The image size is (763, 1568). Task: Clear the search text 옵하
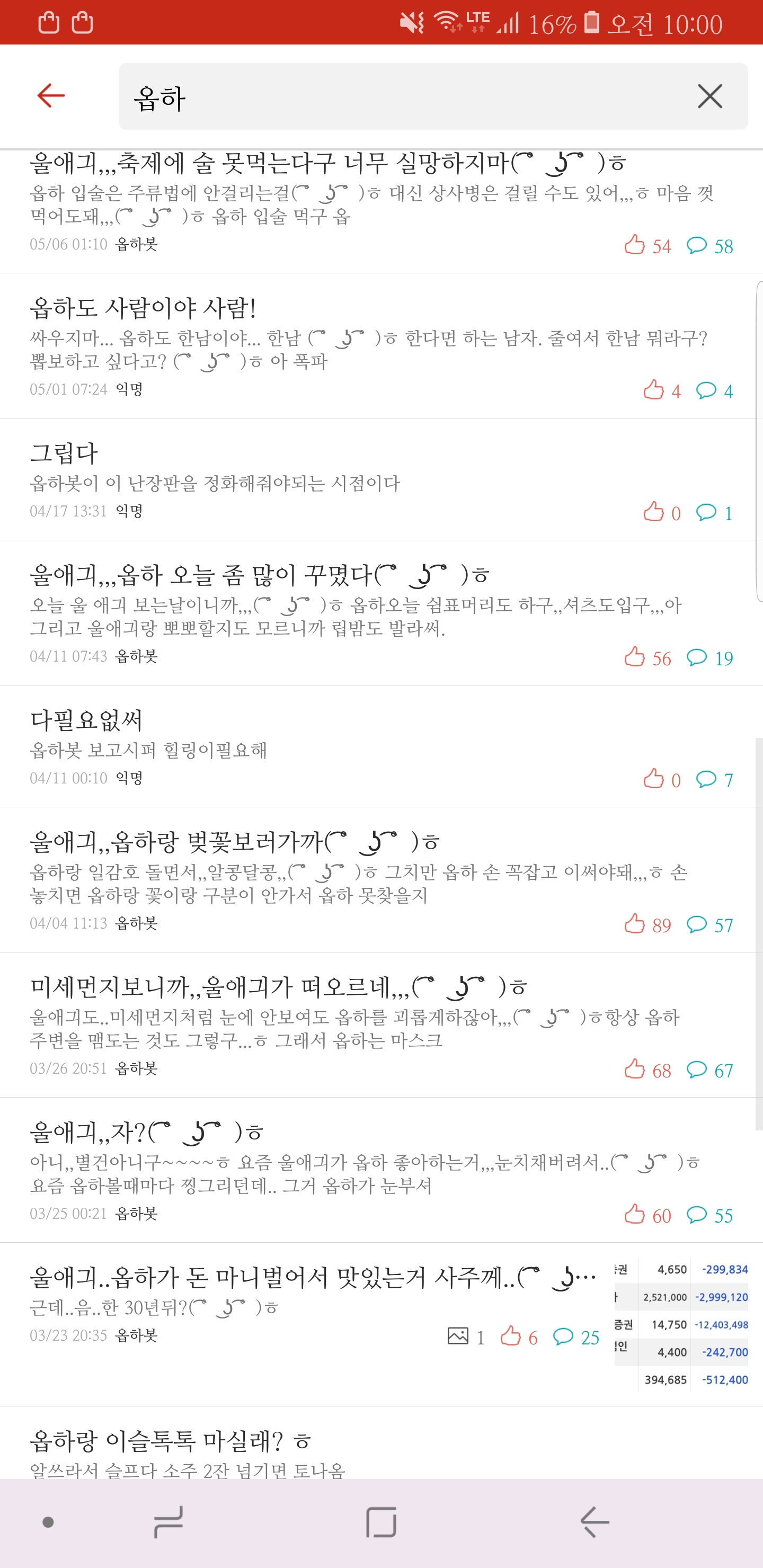click(709, 96)
